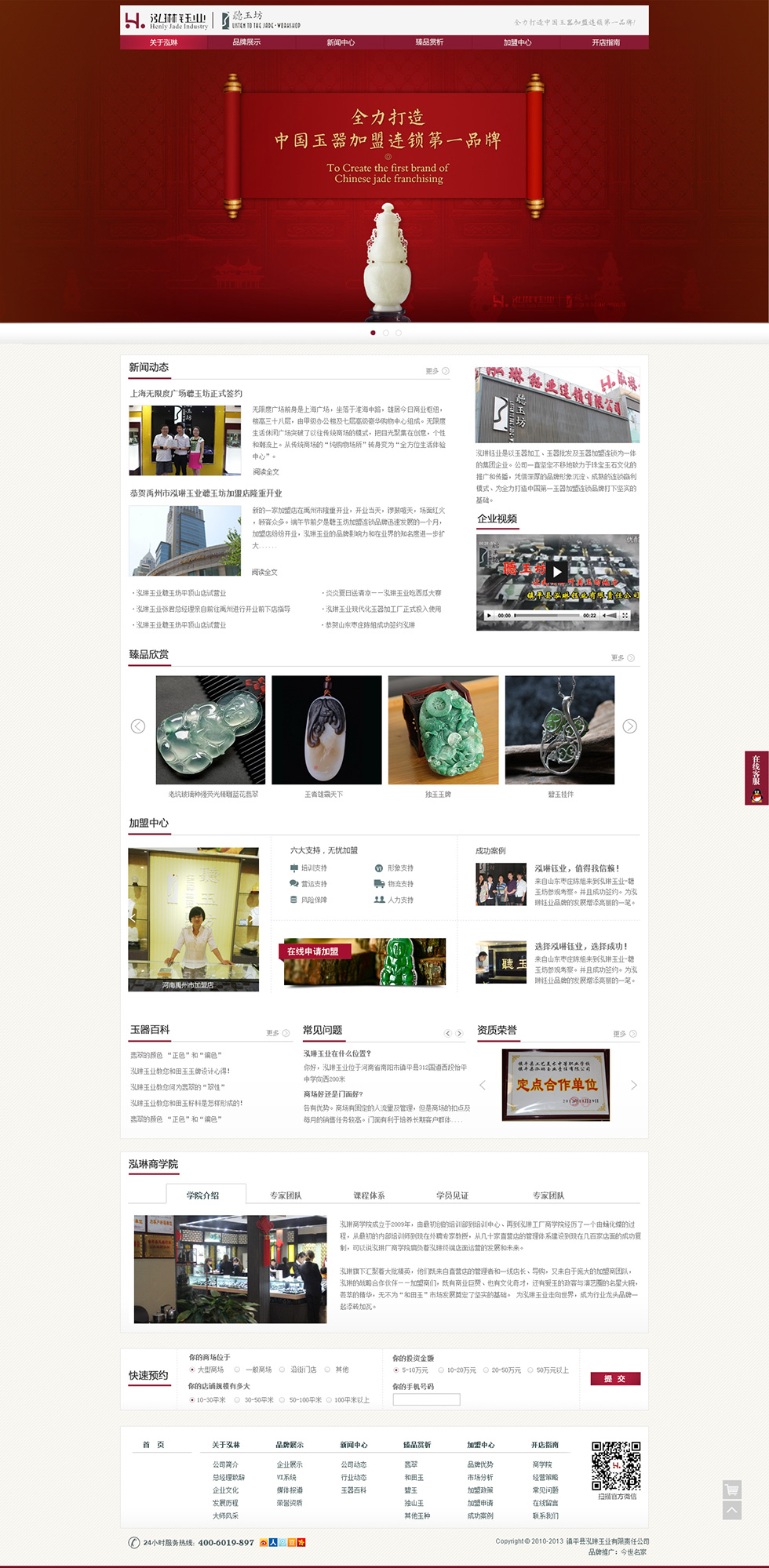This screenshot has width=769, height=1568.
Task: Tap the back-to-top arrow button
Action: coord(731,1509)
